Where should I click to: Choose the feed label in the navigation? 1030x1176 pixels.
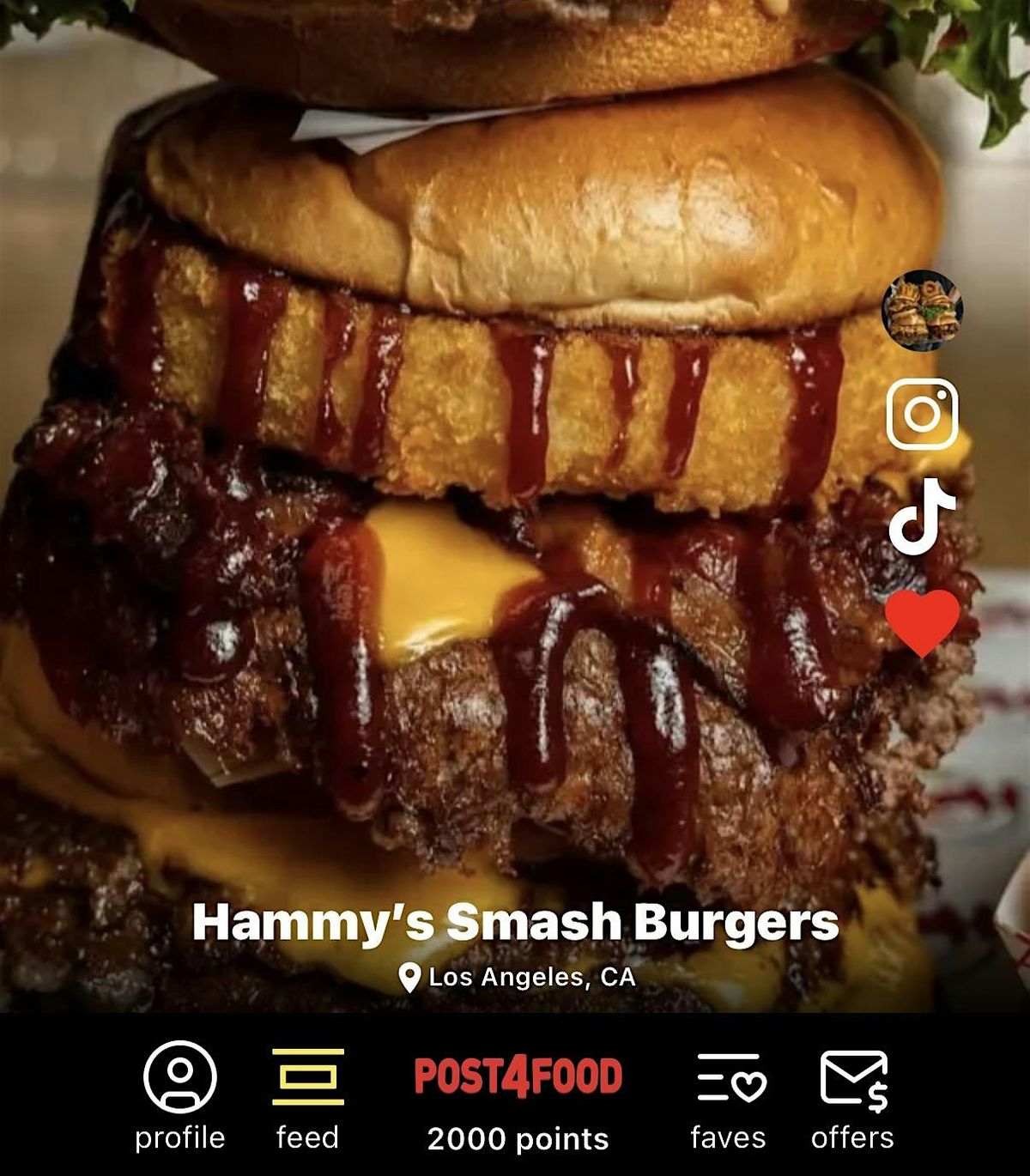[x=309, y=1138]
